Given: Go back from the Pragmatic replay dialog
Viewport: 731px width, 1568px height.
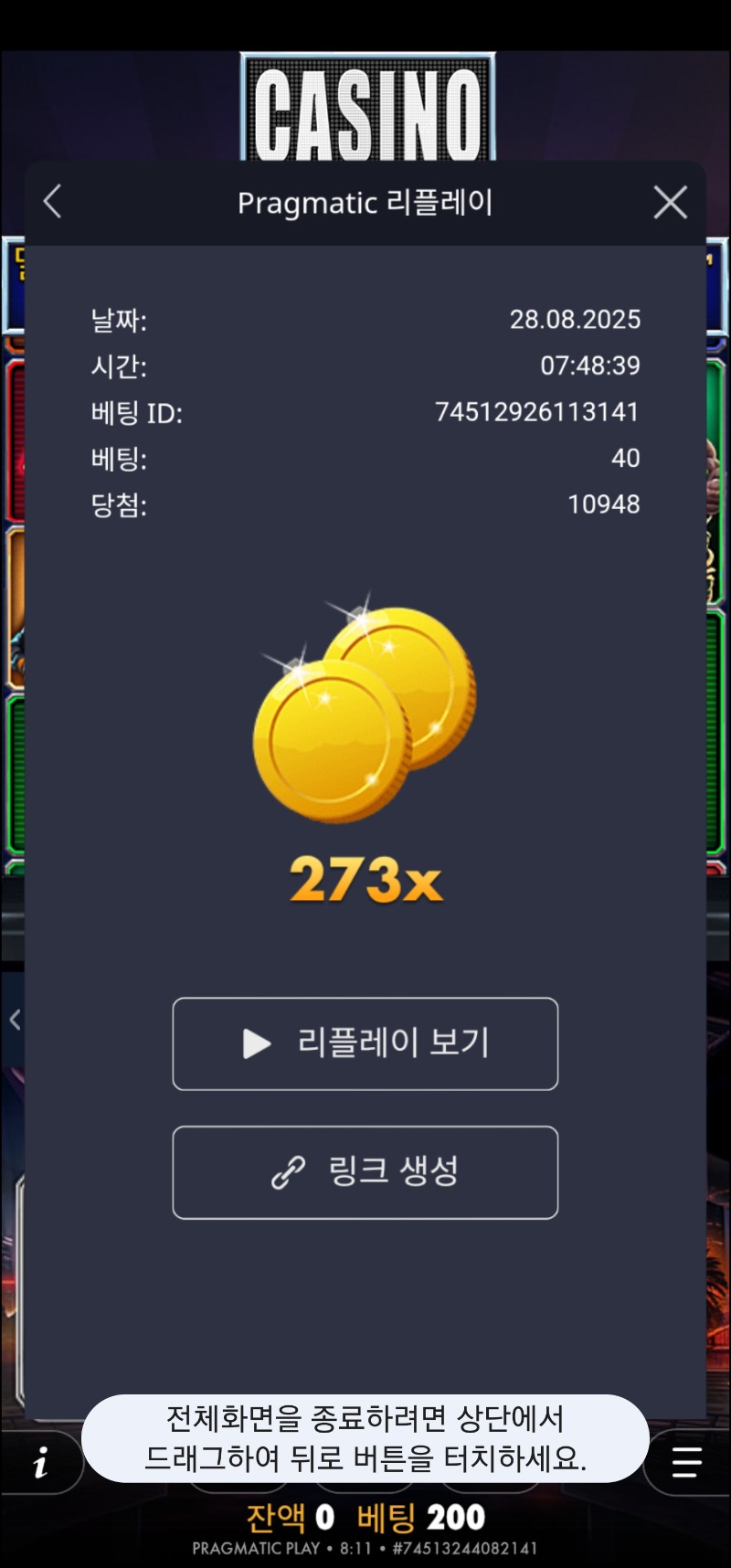Looking at the screenshot, I should click(53, 202).
